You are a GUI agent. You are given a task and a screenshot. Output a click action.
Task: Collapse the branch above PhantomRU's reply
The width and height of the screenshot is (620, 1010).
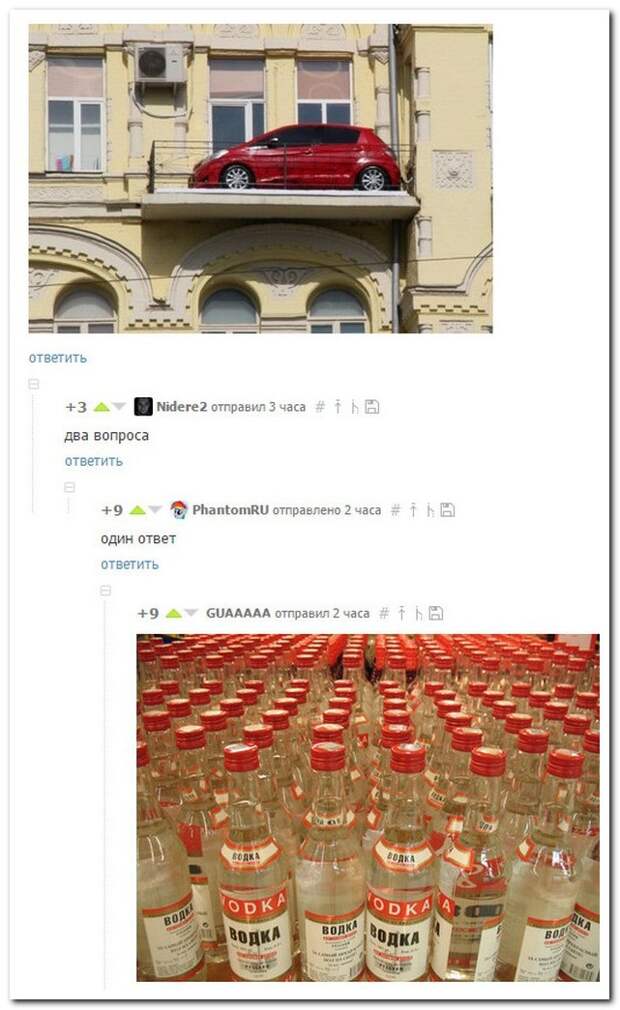click(x=69, y=487)
